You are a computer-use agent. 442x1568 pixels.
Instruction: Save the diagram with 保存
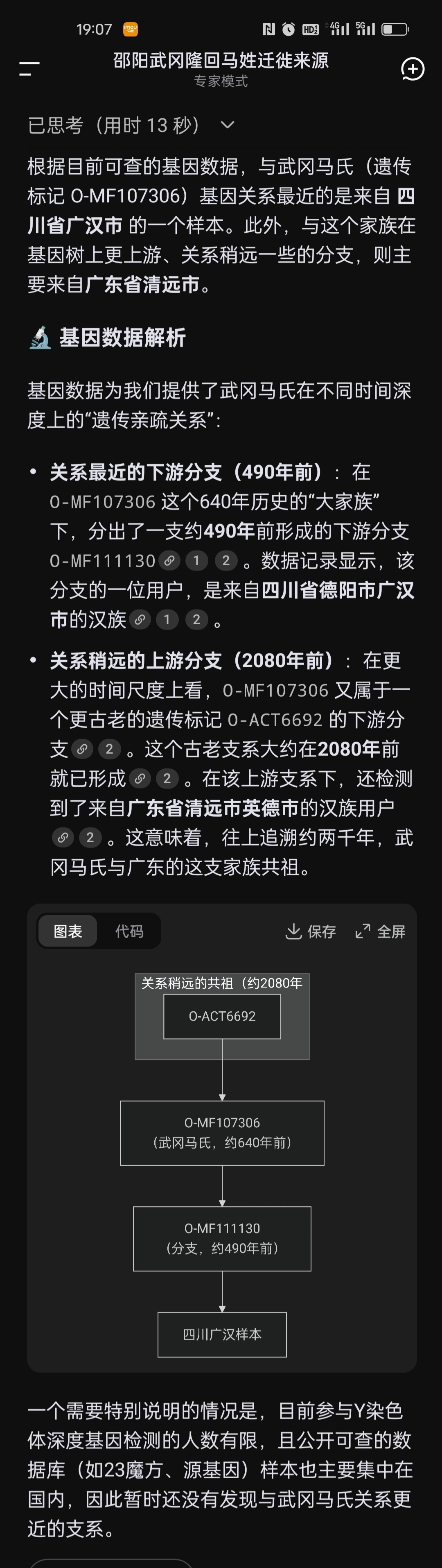click(x=311, y=931)
